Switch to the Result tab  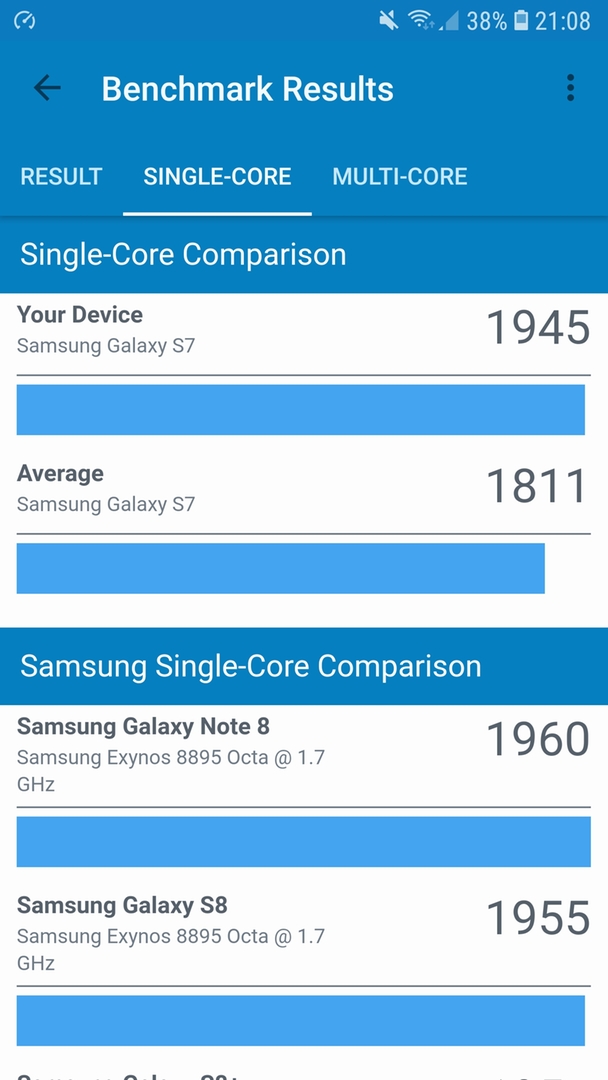point(61,176)
